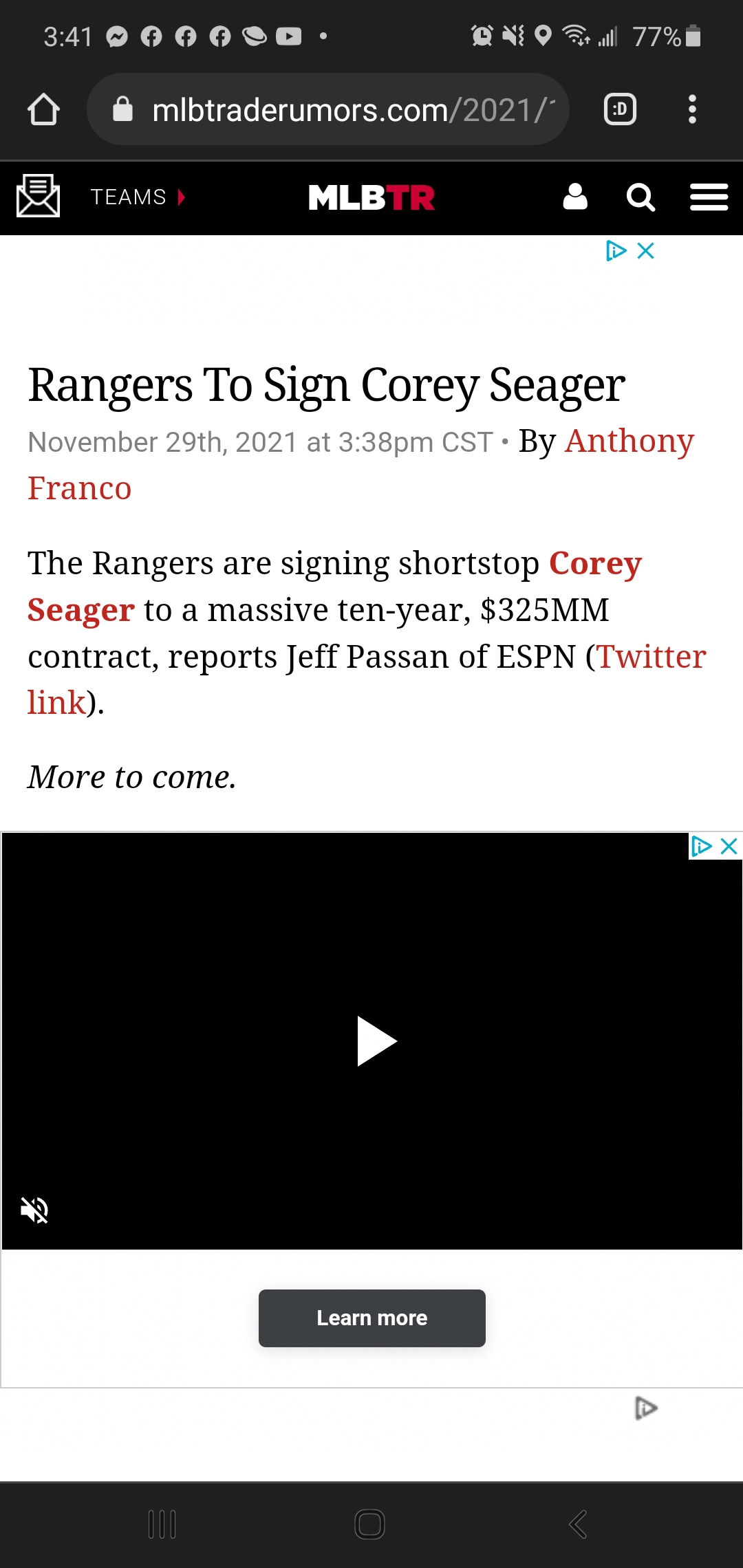Close the top banner ad
Image resolution: width=743 pixels, height=1568 pixels.
pos(645,251)
